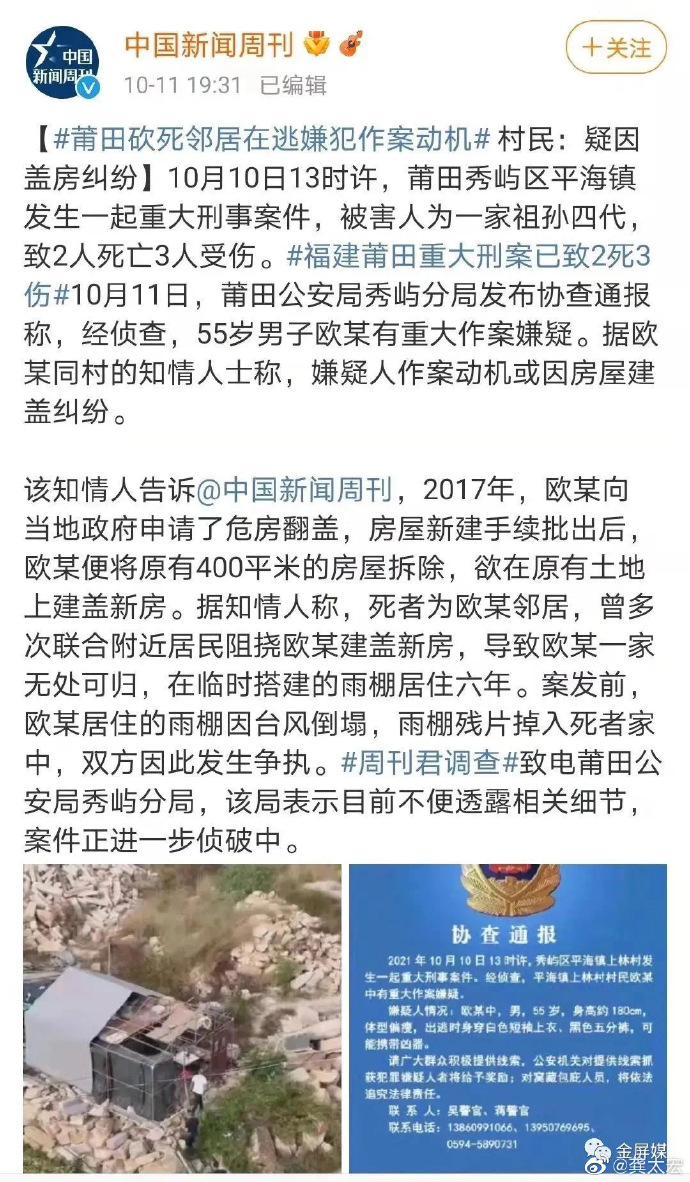View the collapsed rain shelter photo

click(182, 1017)
